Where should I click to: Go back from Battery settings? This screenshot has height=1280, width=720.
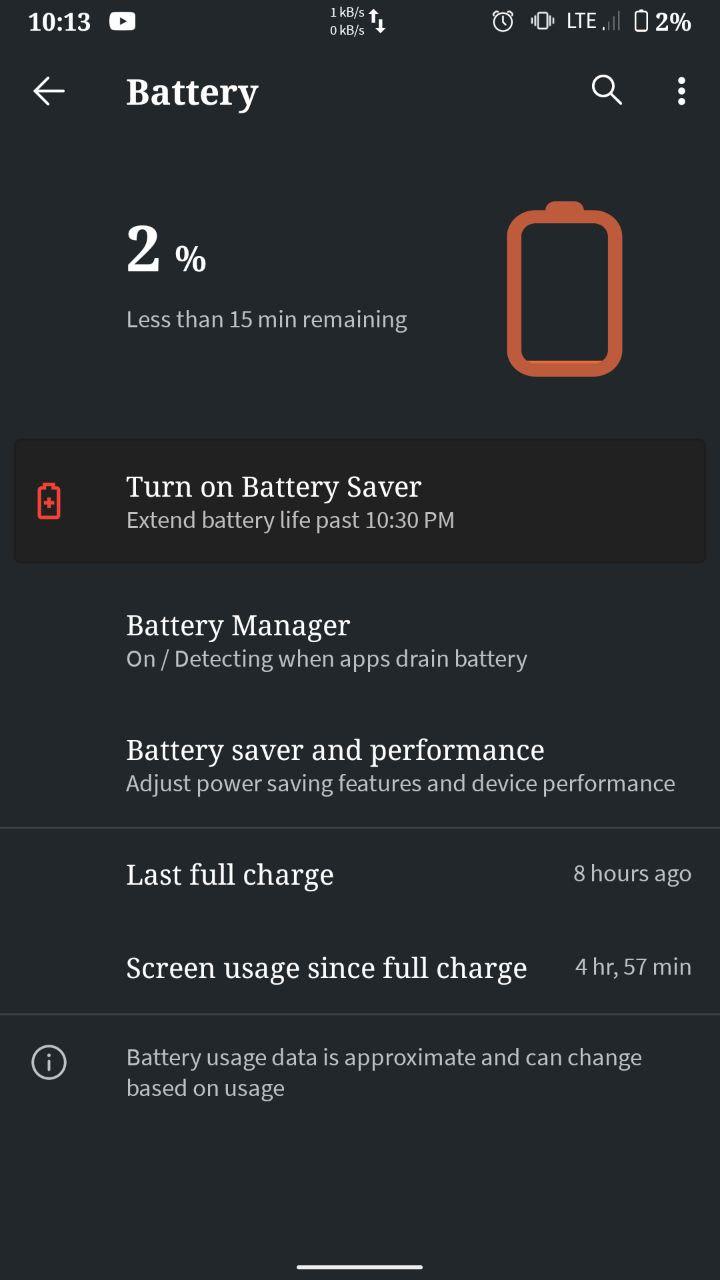pos(49,91)
